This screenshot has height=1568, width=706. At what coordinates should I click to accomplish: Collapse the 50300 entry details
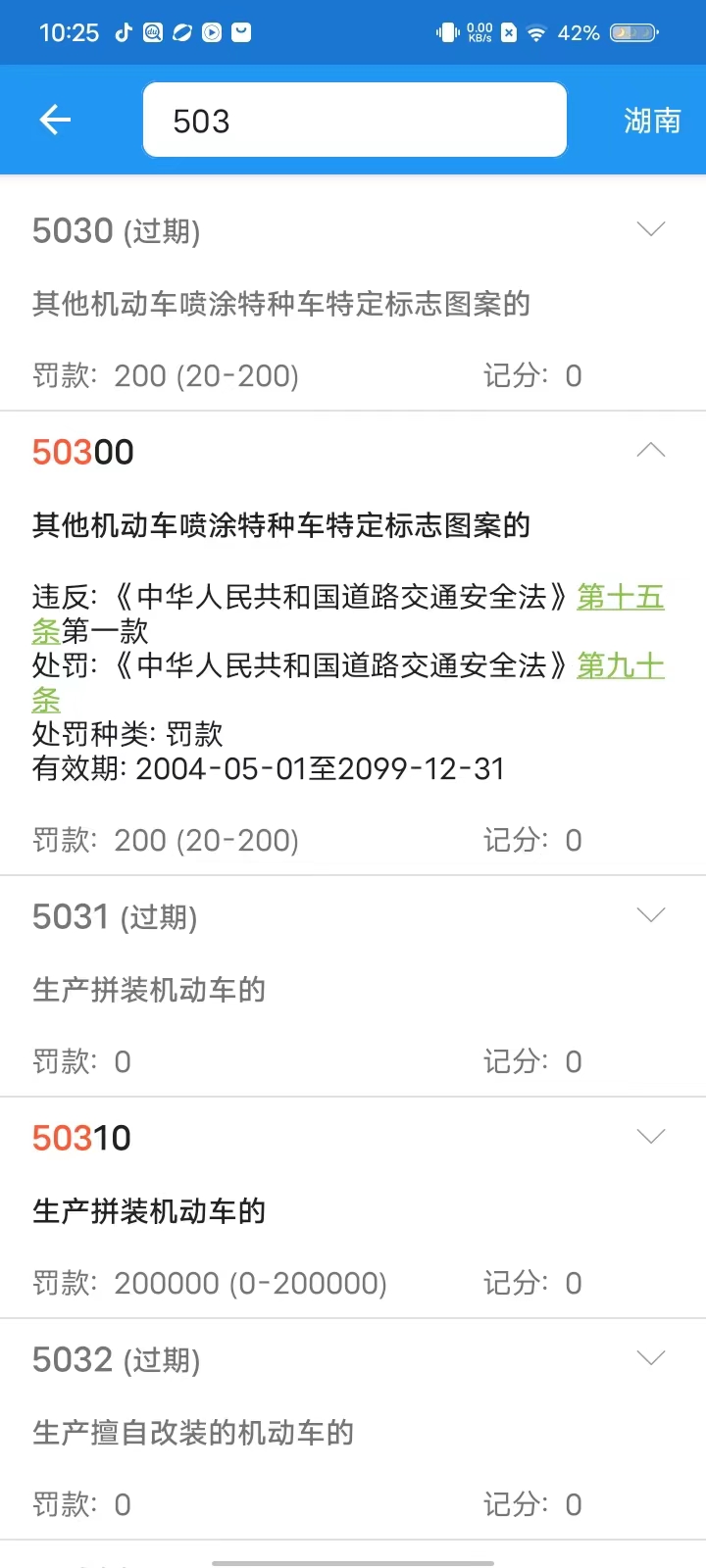tap(650, 450)
